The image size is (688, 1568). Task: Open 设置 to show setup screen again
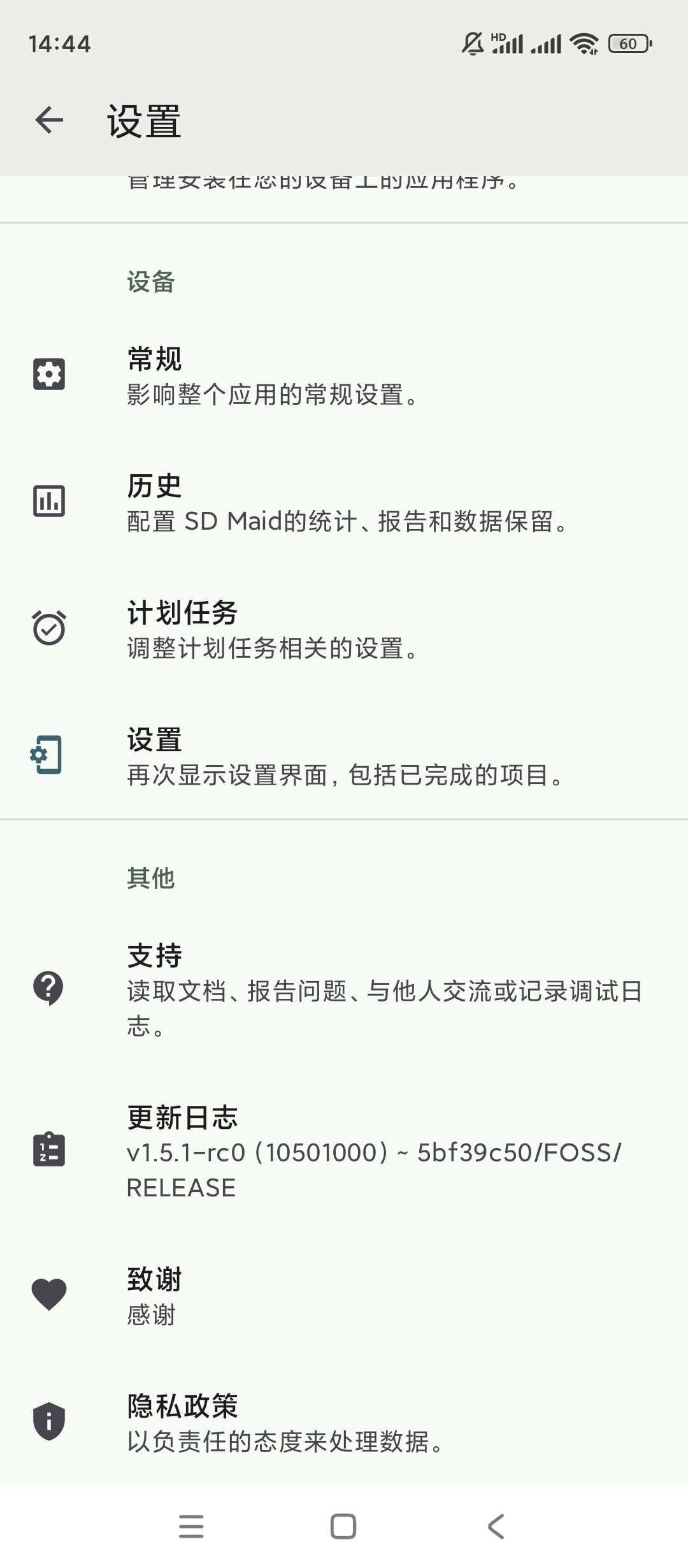(344, 756)
